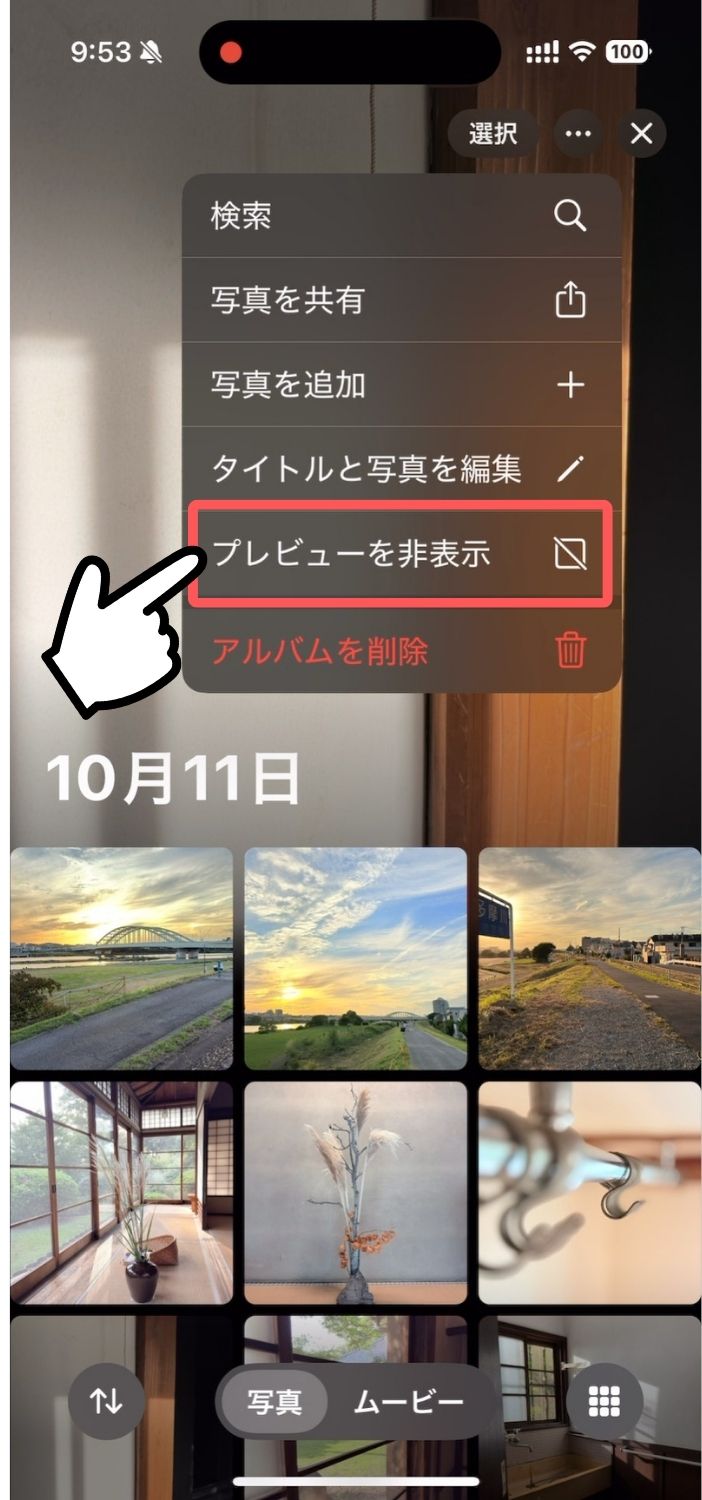702x1500 pixels.
Task: Switch to the ムービー segment
Action: click(409, 1402)
